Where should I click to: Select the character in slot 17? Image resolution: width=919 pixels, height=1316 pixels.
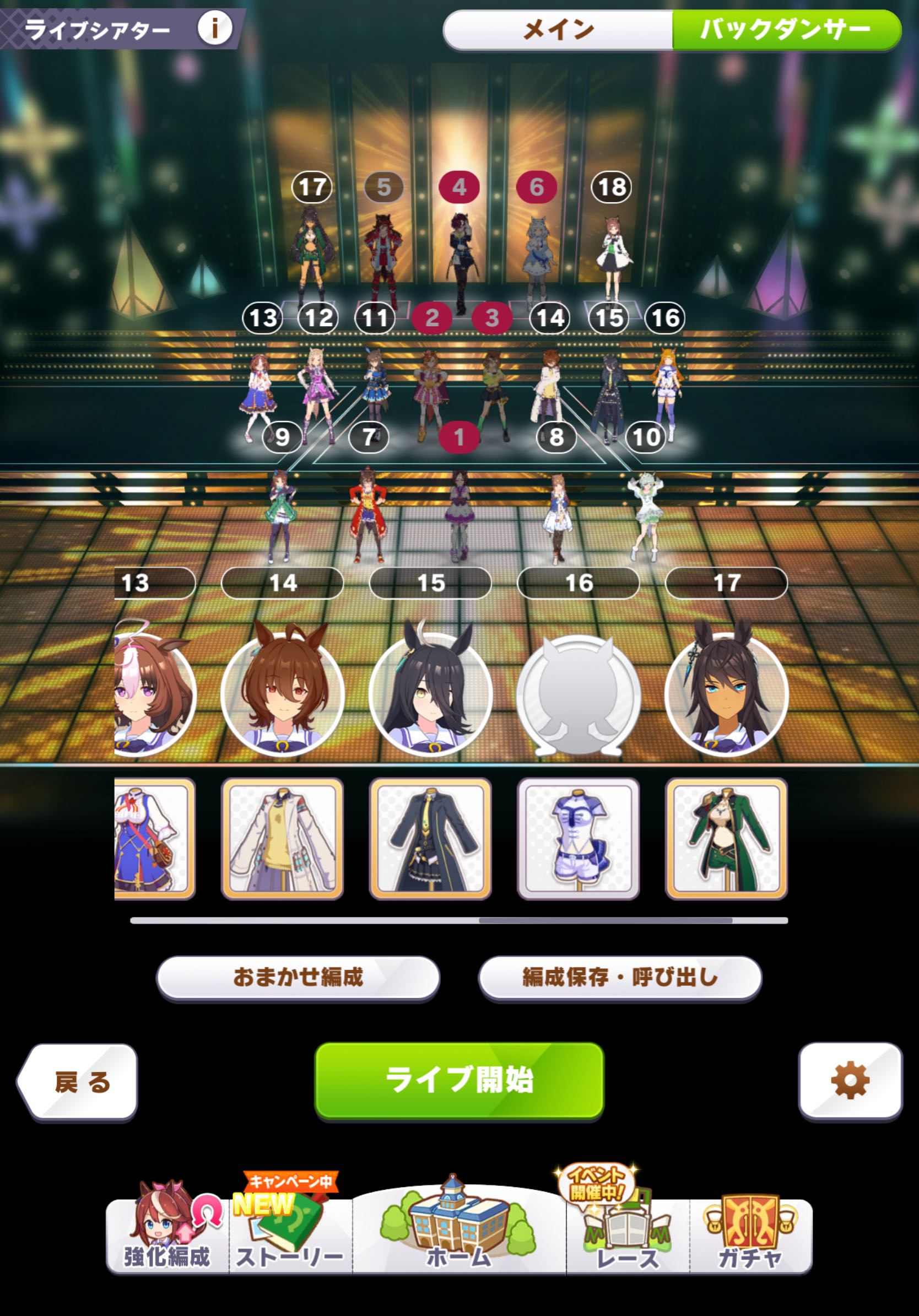pyautogui.click(x=727, y=694)
